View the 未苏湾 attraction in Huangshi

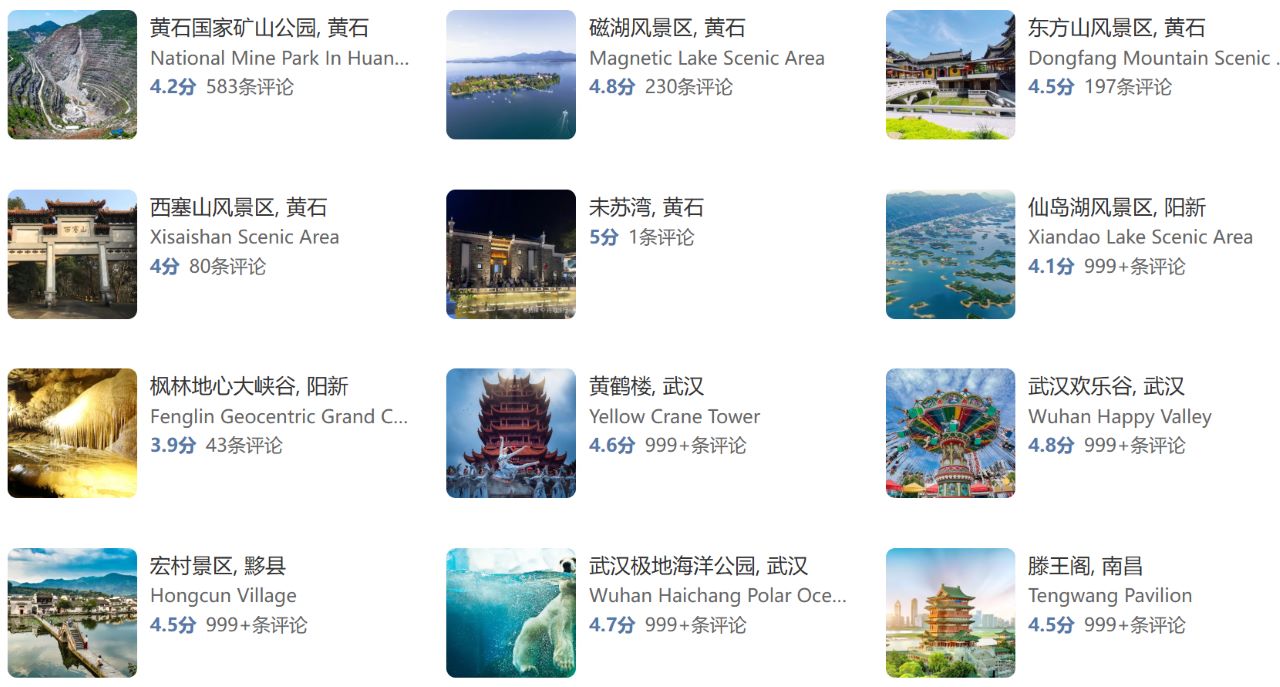click(646, 208)
